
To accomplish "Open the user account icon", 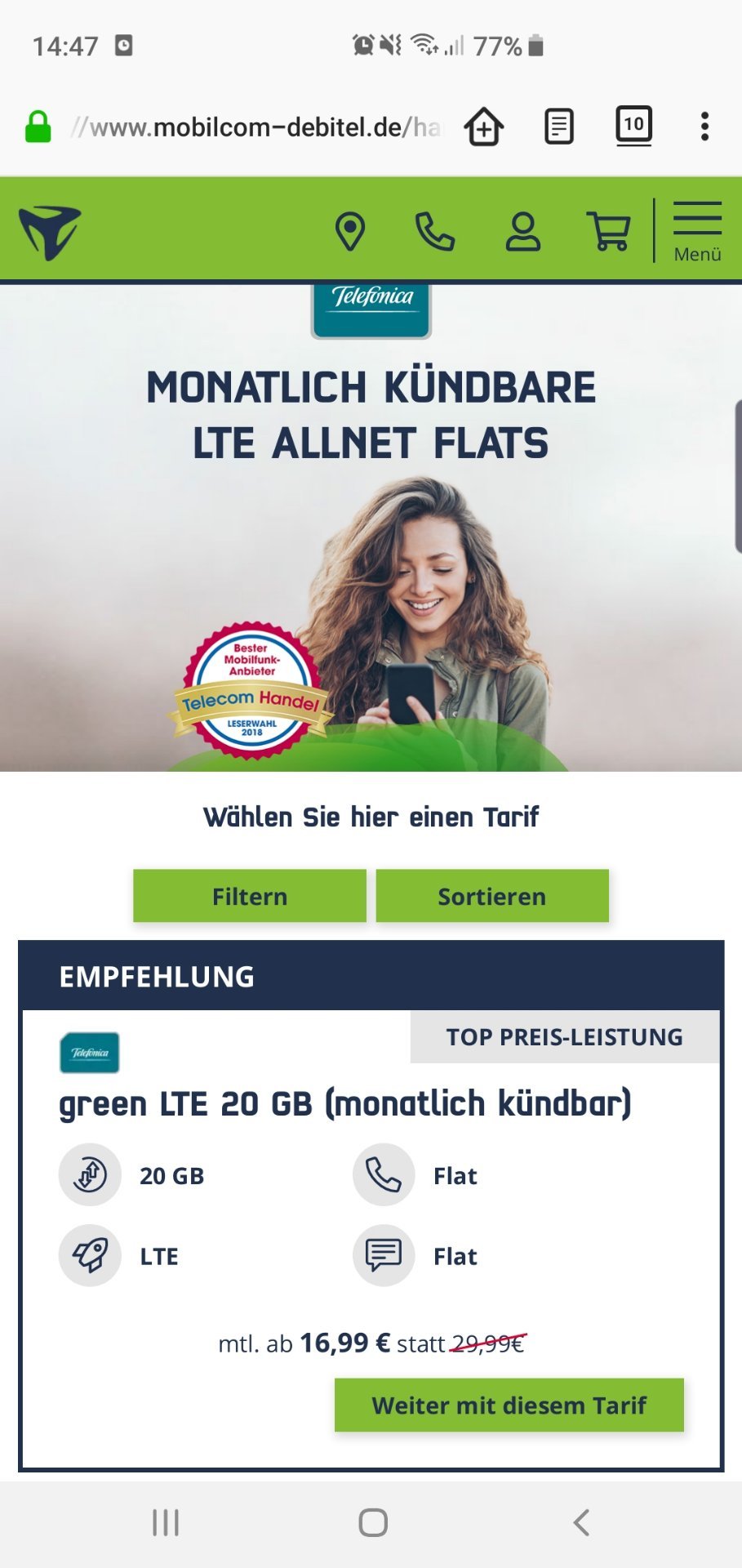I will 523,231.
